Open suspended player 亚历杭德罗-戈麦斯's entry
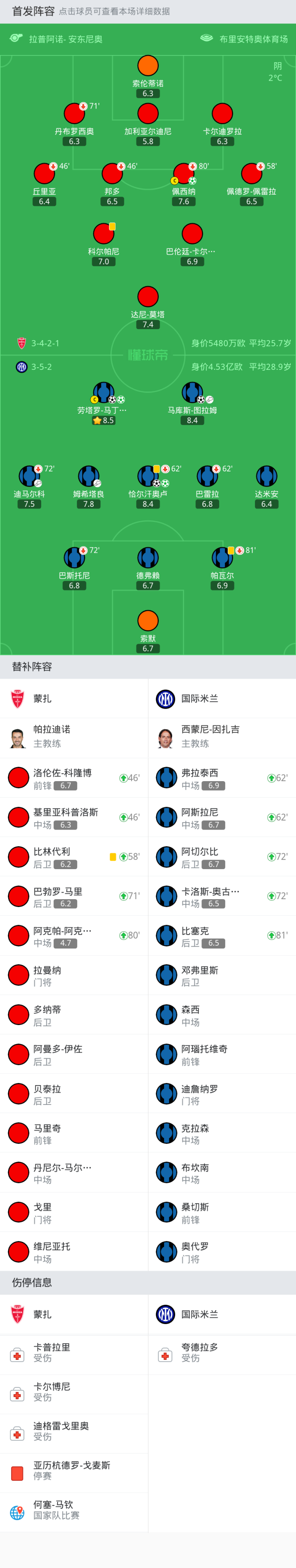Image resolution: width=296 pixels, height=1568 pixels. 74,1471
